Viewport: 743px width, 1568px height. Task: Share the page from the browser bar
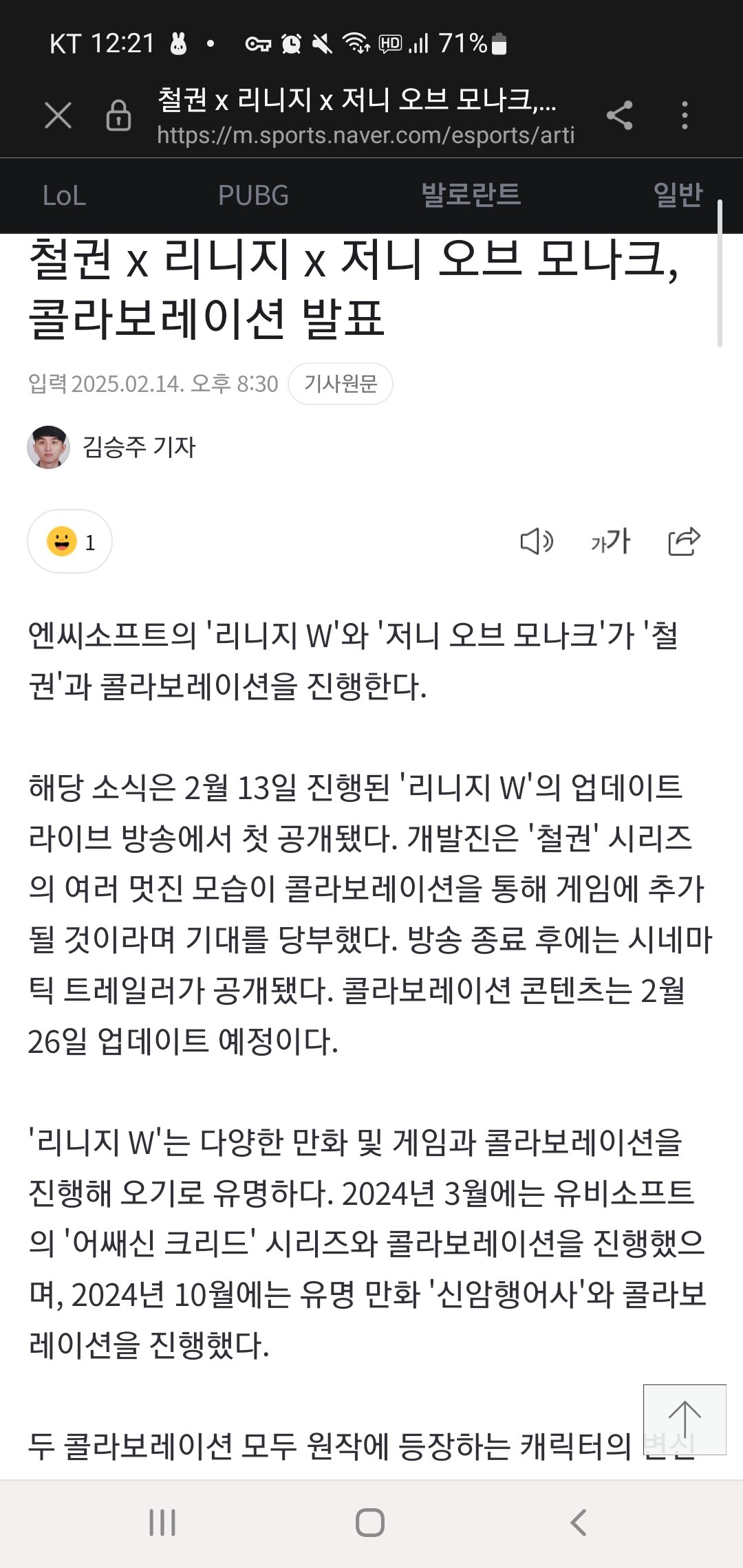coord(619,115)
